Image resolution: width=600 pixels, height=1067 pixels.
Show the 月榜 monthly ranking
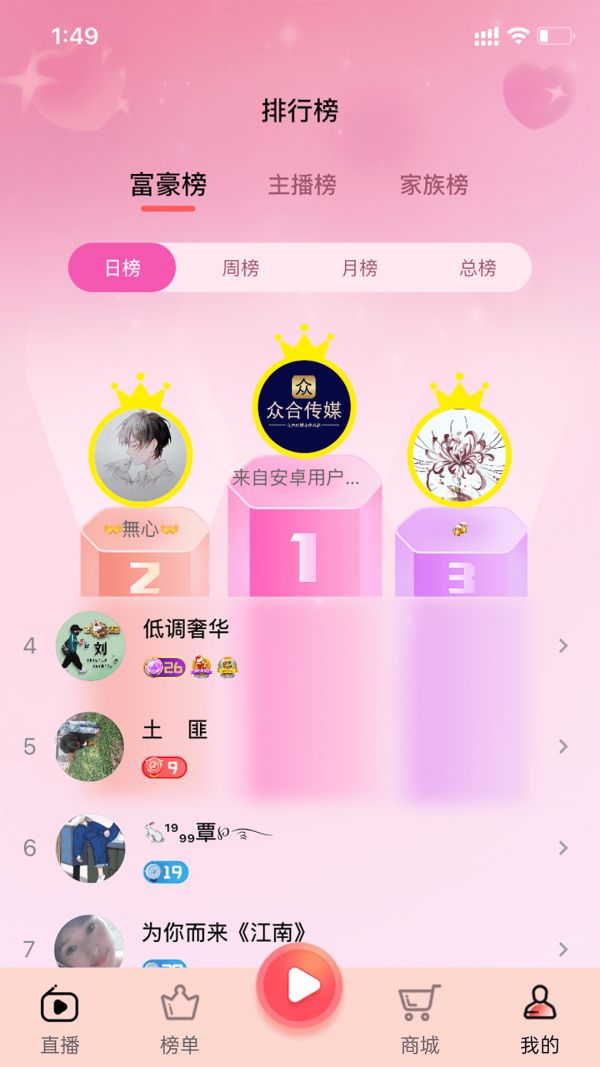[359, 268]
